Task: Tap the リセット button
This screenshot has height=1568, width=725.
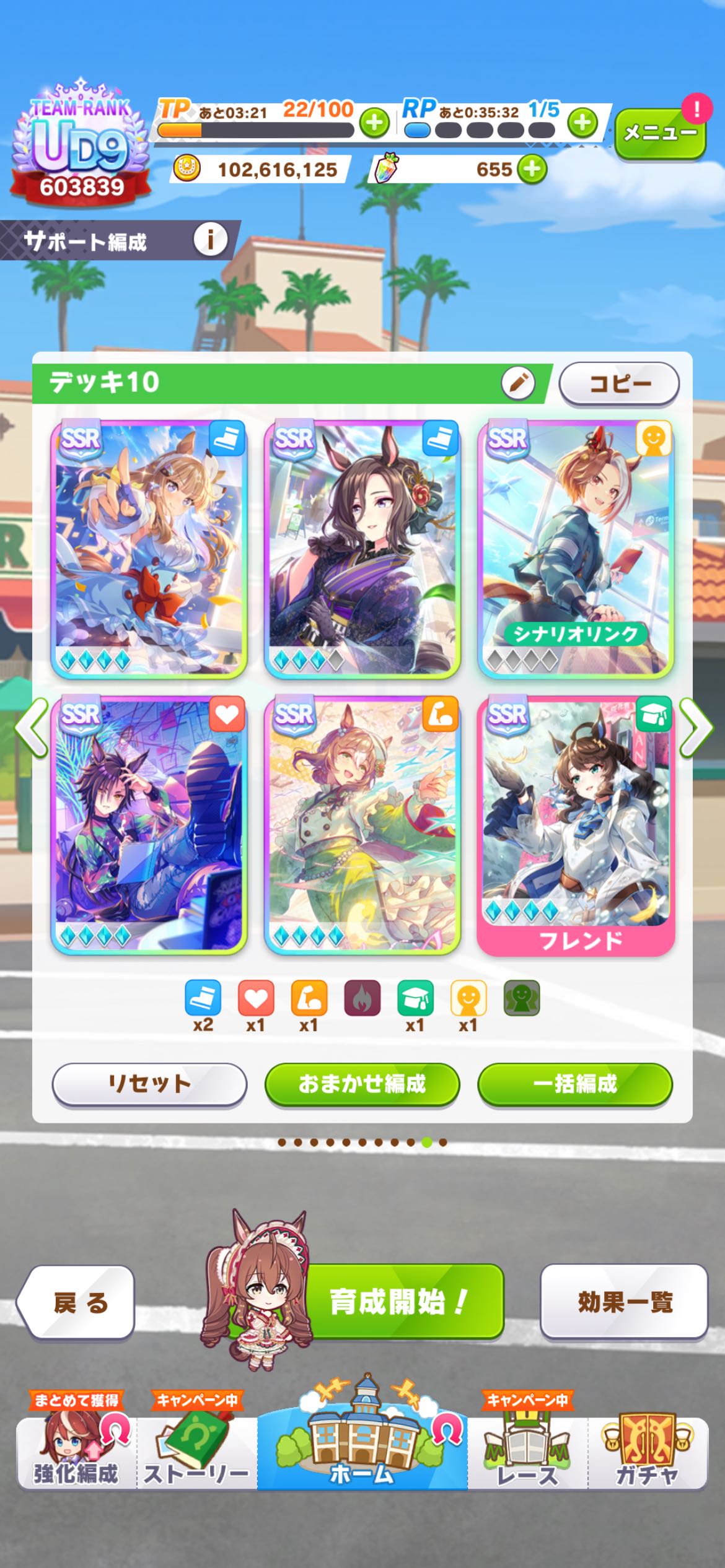Action: coord(149,1084)
